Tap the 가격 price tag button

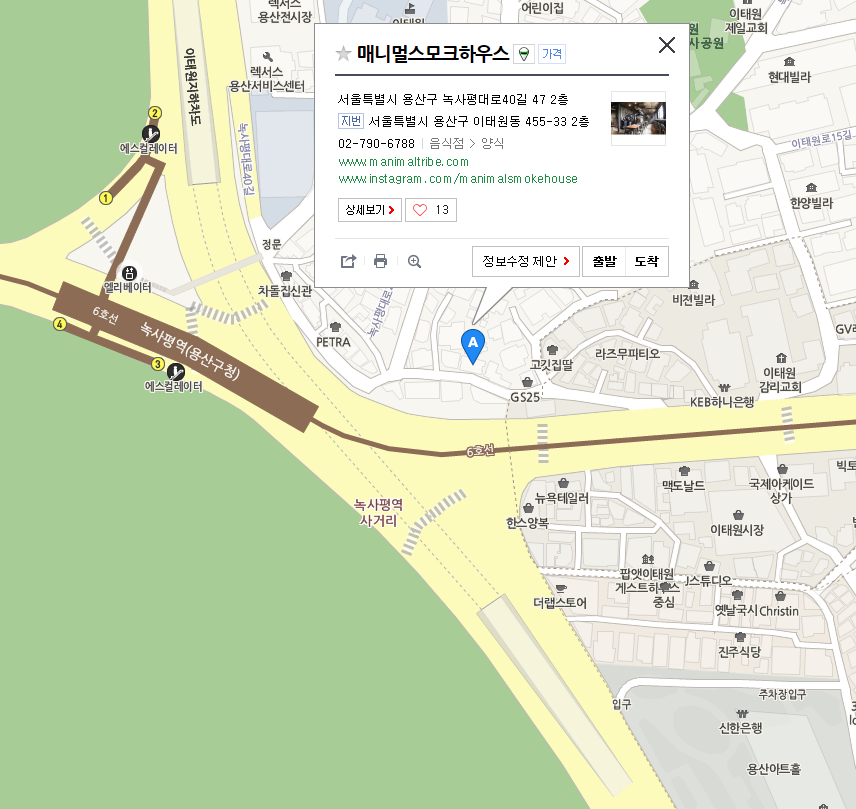coord(552,54)
